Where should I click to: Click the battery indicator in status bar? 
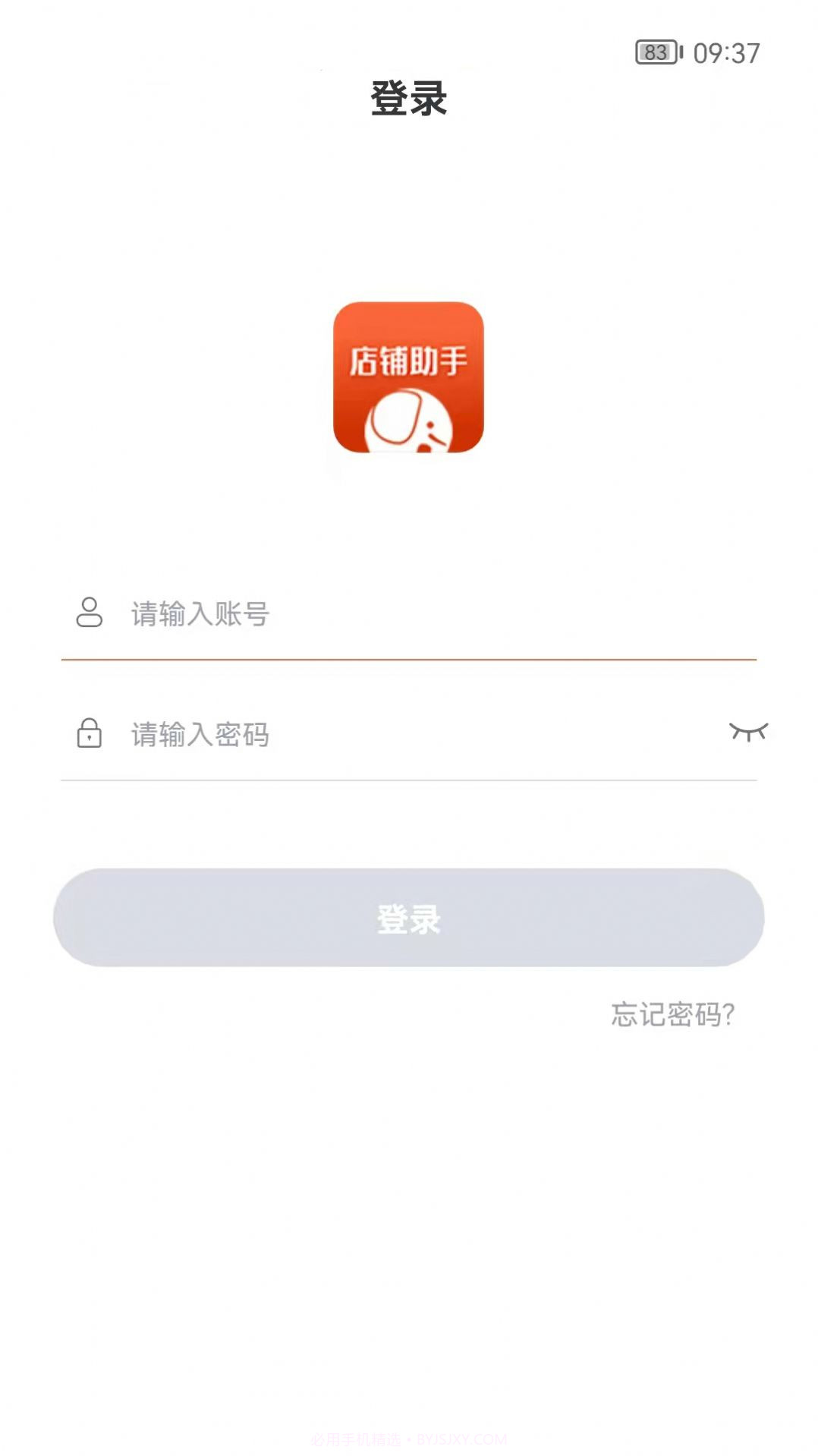point(657,52)
